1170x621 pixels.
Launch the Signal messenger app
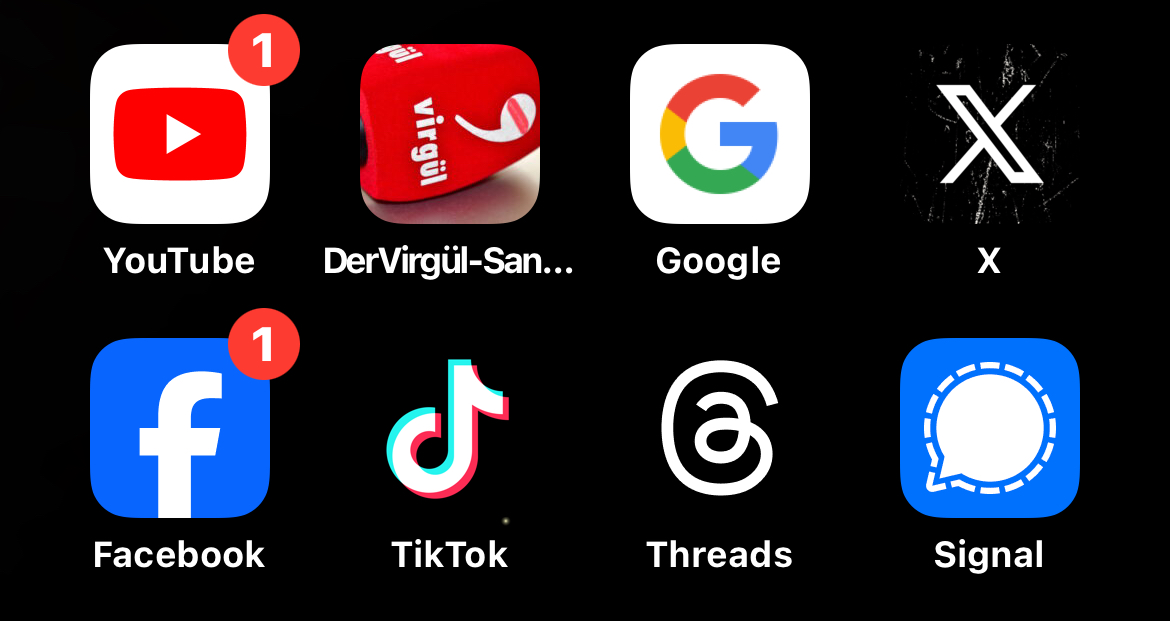[x=990, y=428]
